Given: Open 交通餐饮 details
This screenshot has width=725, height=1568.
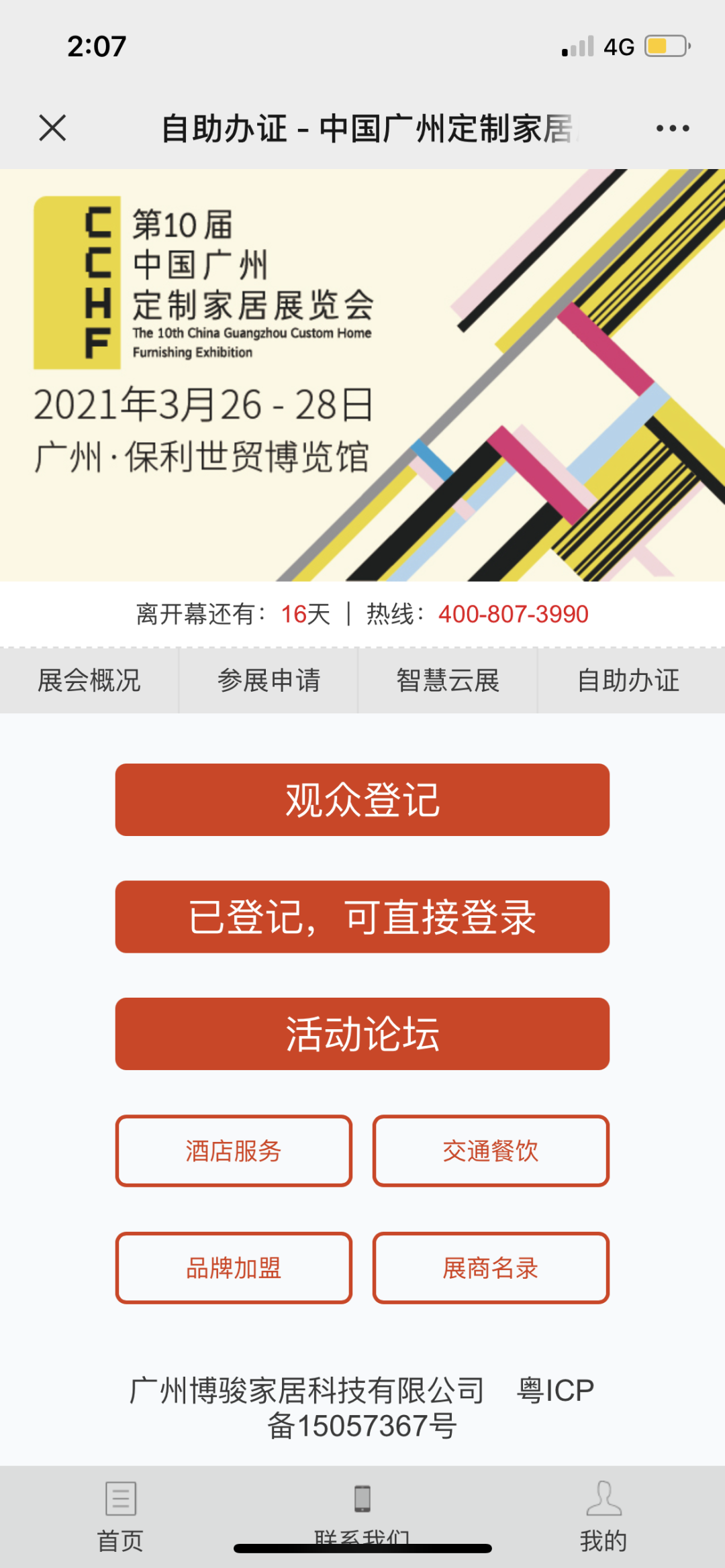Looking at the screenshot, I should point(491,1151).
